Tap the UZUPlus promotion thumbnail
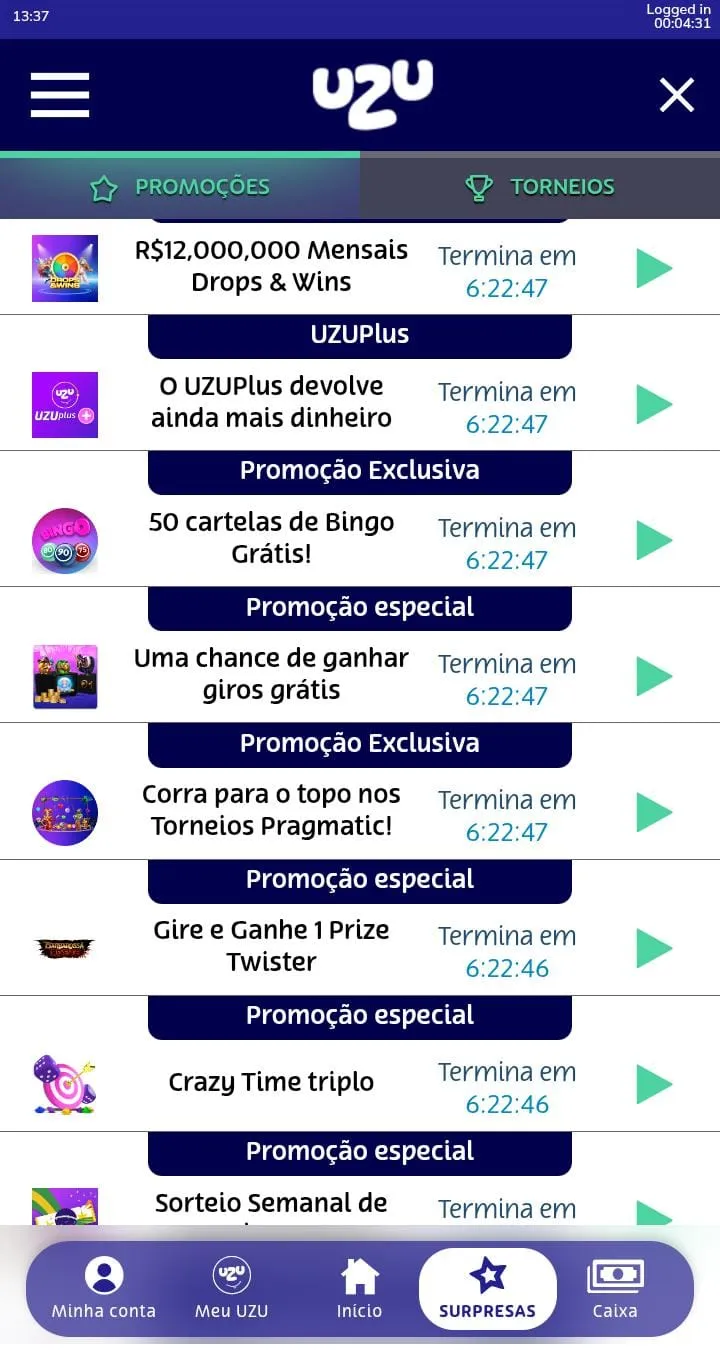 pyautogui.click(x=64, y=404)
